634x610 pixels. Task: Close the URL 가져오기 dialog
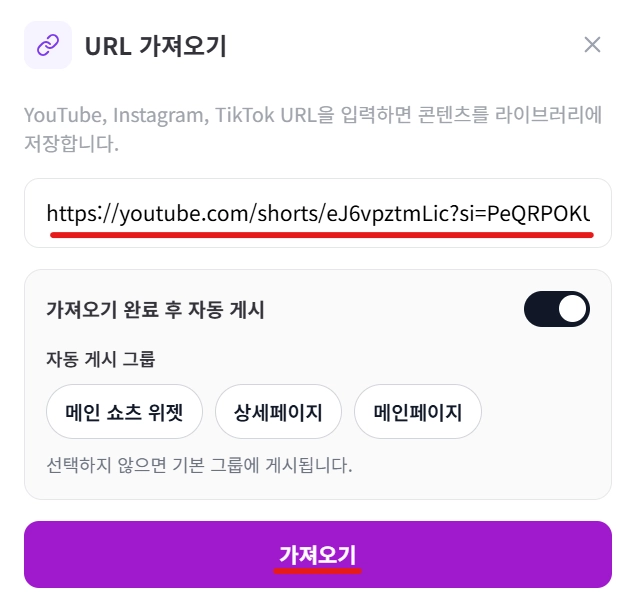[592, 45]
